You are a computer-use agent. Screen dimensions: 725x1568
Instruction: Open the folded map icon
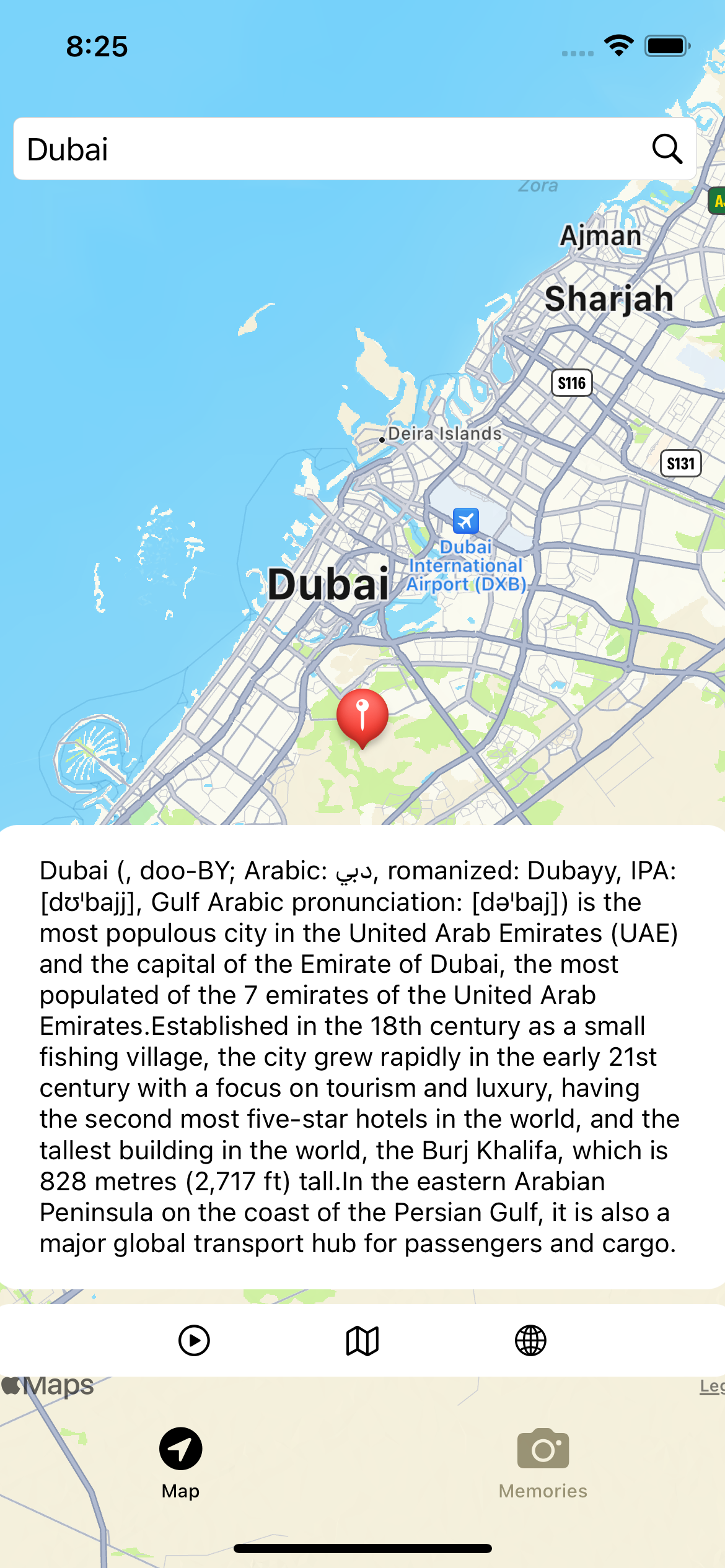362,1341
